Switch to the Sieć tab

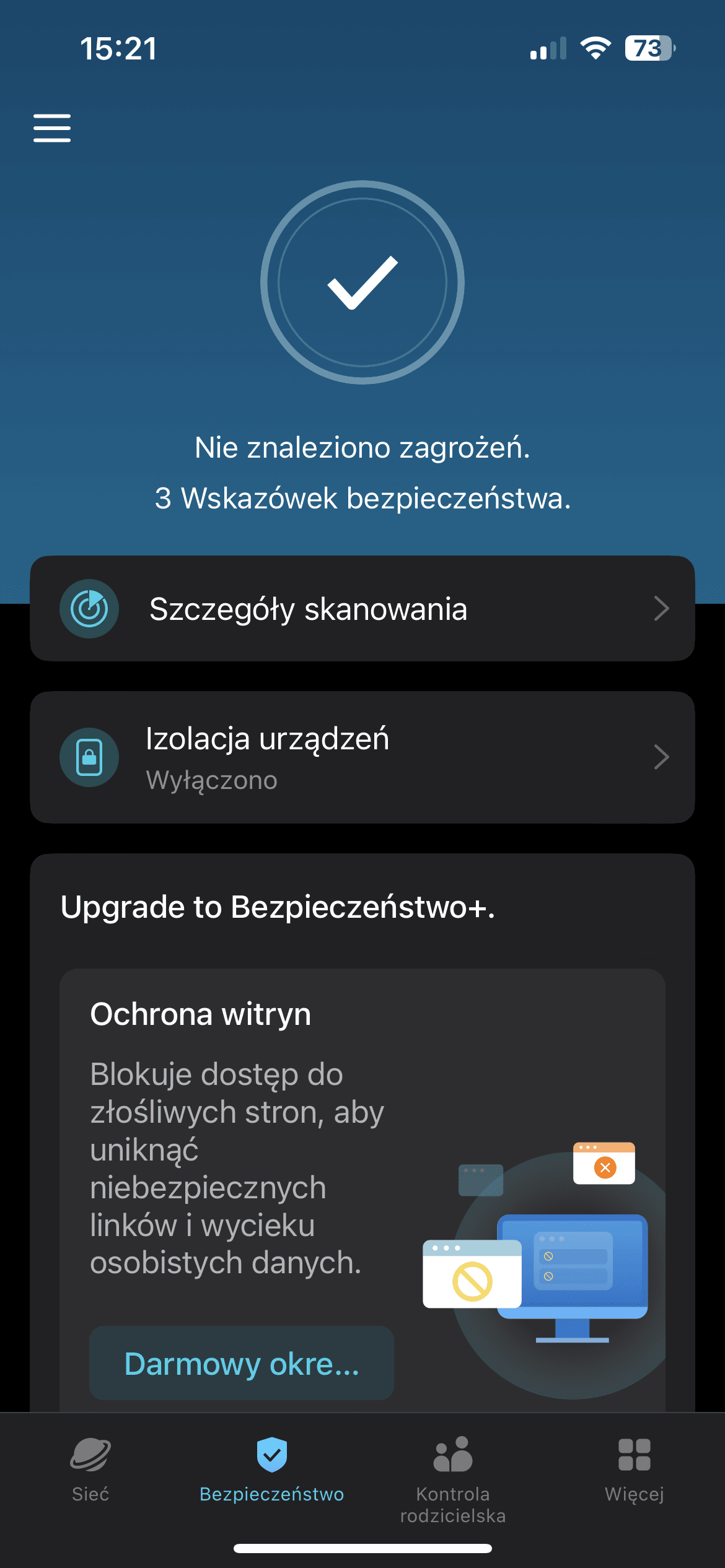[x=90, y=1470]
